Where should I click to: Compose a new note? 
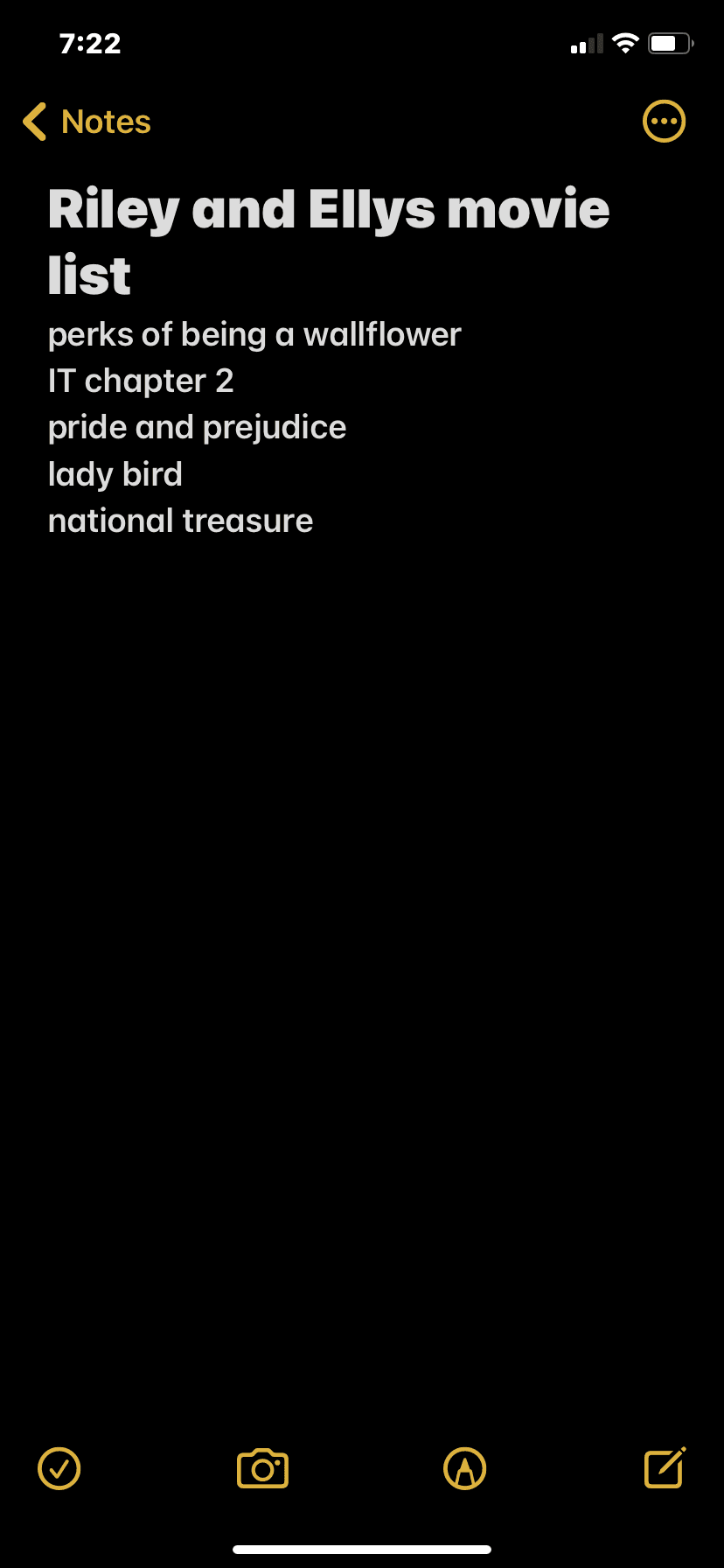[665, 1467]
